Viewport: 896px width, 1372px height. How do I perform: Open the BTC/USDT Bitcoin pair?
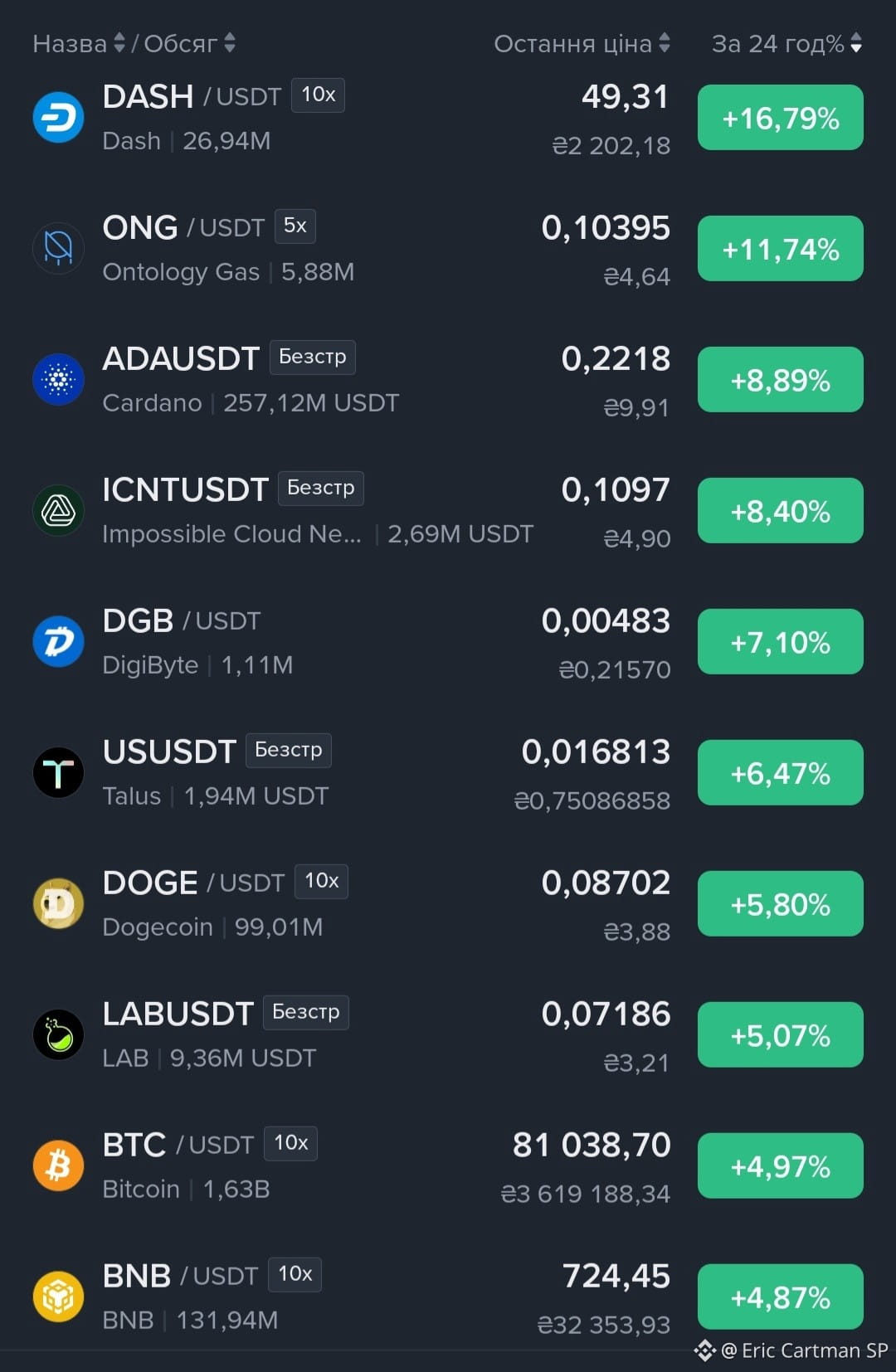click(x=448, y=1166)
